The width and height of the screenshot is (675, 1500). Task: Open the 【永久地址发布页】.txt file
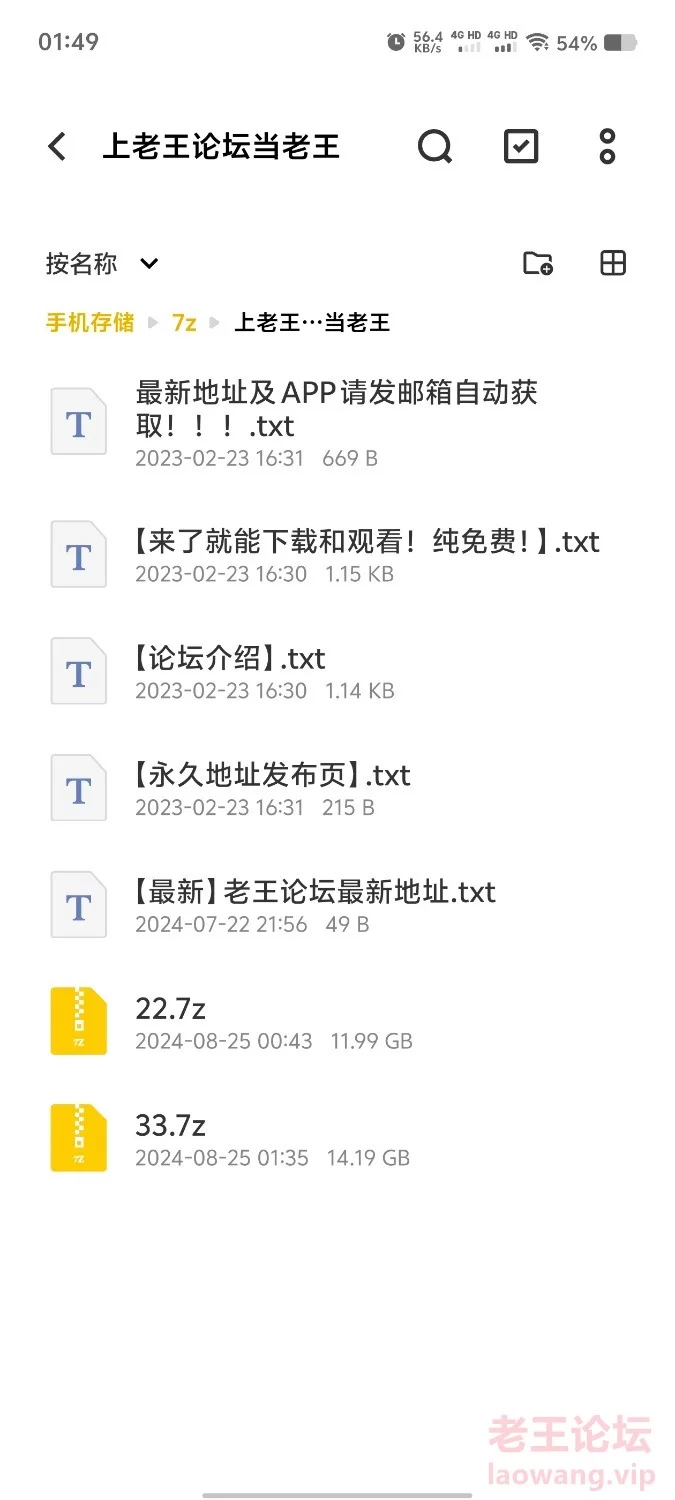[337, 789]
